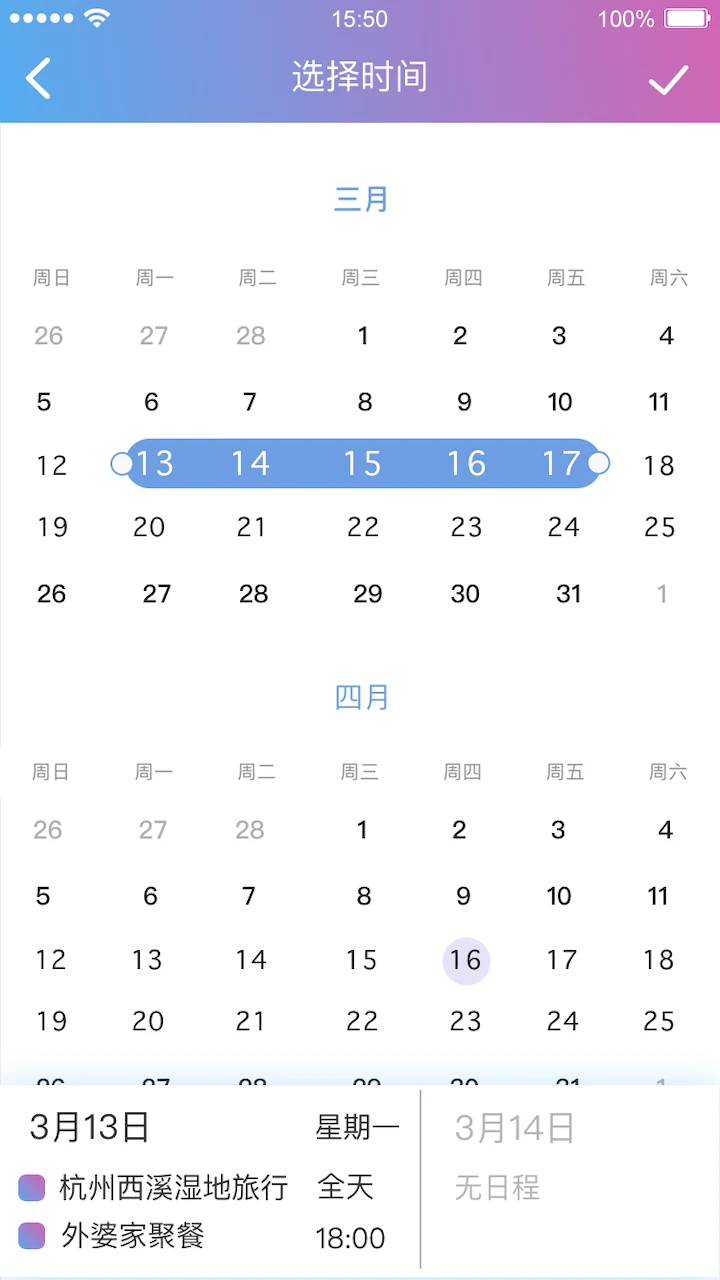Tap the 选择时间 title
Screen dimensions: 720x1280
point(360,77)
